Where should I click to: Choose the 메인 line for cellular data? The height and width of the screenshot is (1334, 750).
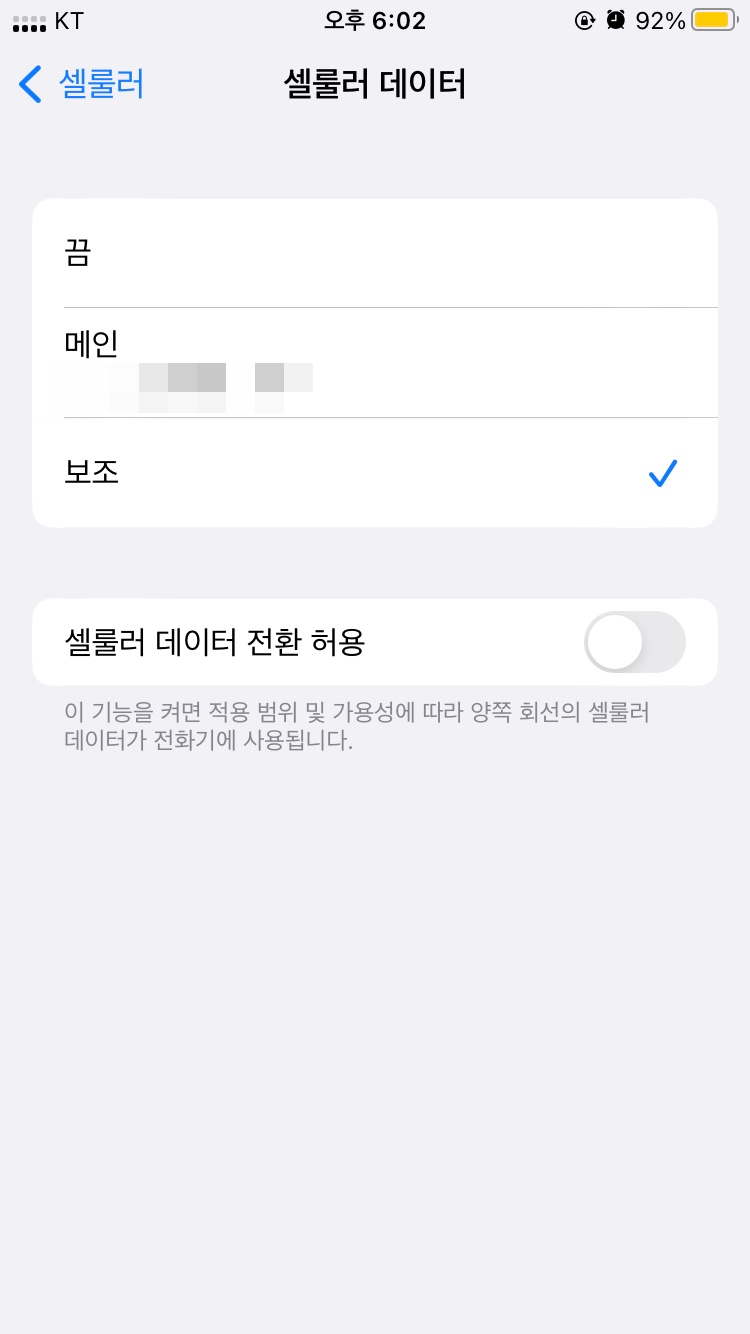(x=375, y=363)
